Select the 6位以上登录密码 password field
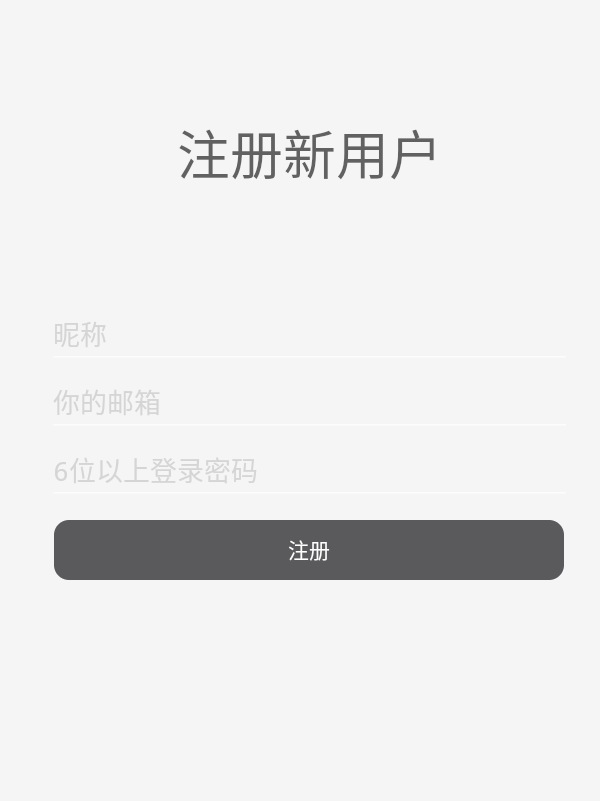 click(x=308, y=471)
